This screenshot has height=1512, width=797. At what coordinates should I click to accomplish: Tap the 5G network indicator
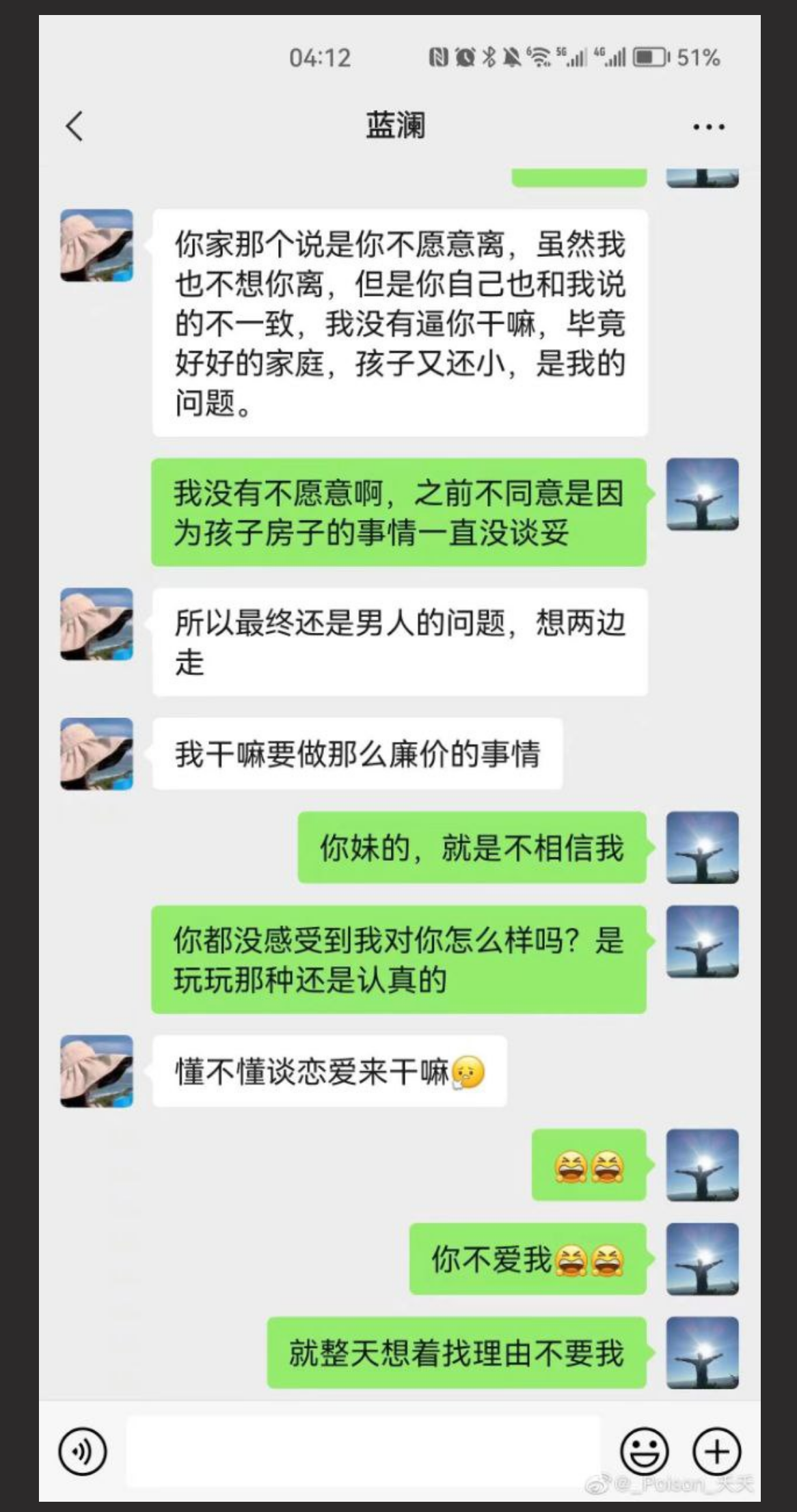click(571, 59)
